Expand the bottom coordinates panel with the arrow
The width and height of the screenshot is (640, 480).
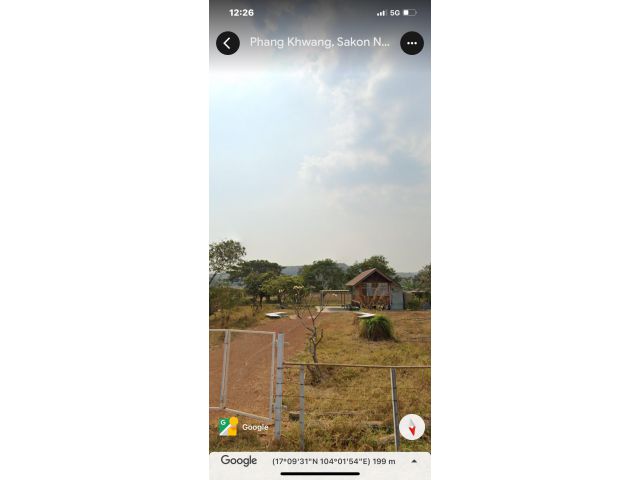click(x=414, y=461)
